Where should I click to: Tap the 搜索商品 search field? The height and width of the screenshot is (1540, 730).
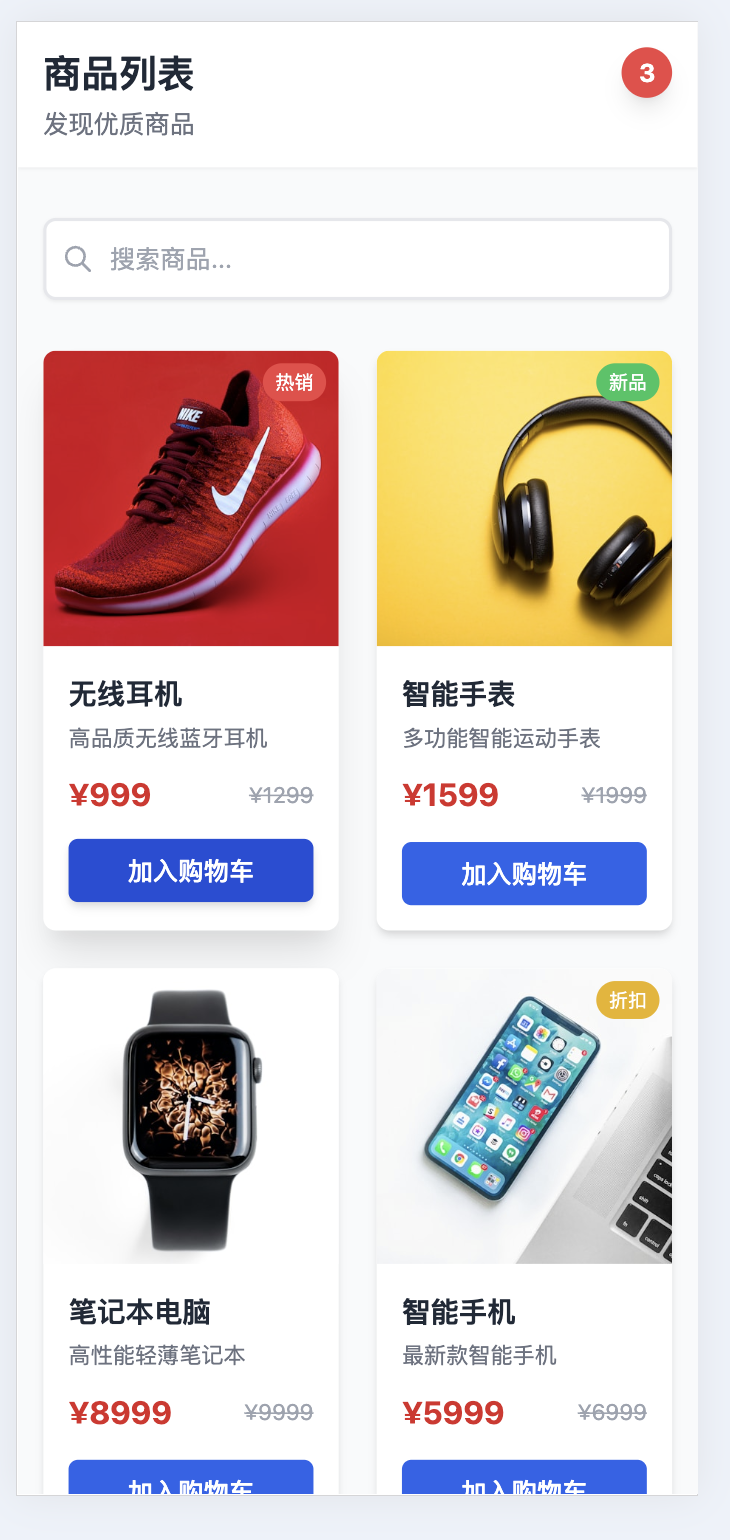(x=357, y=259)
